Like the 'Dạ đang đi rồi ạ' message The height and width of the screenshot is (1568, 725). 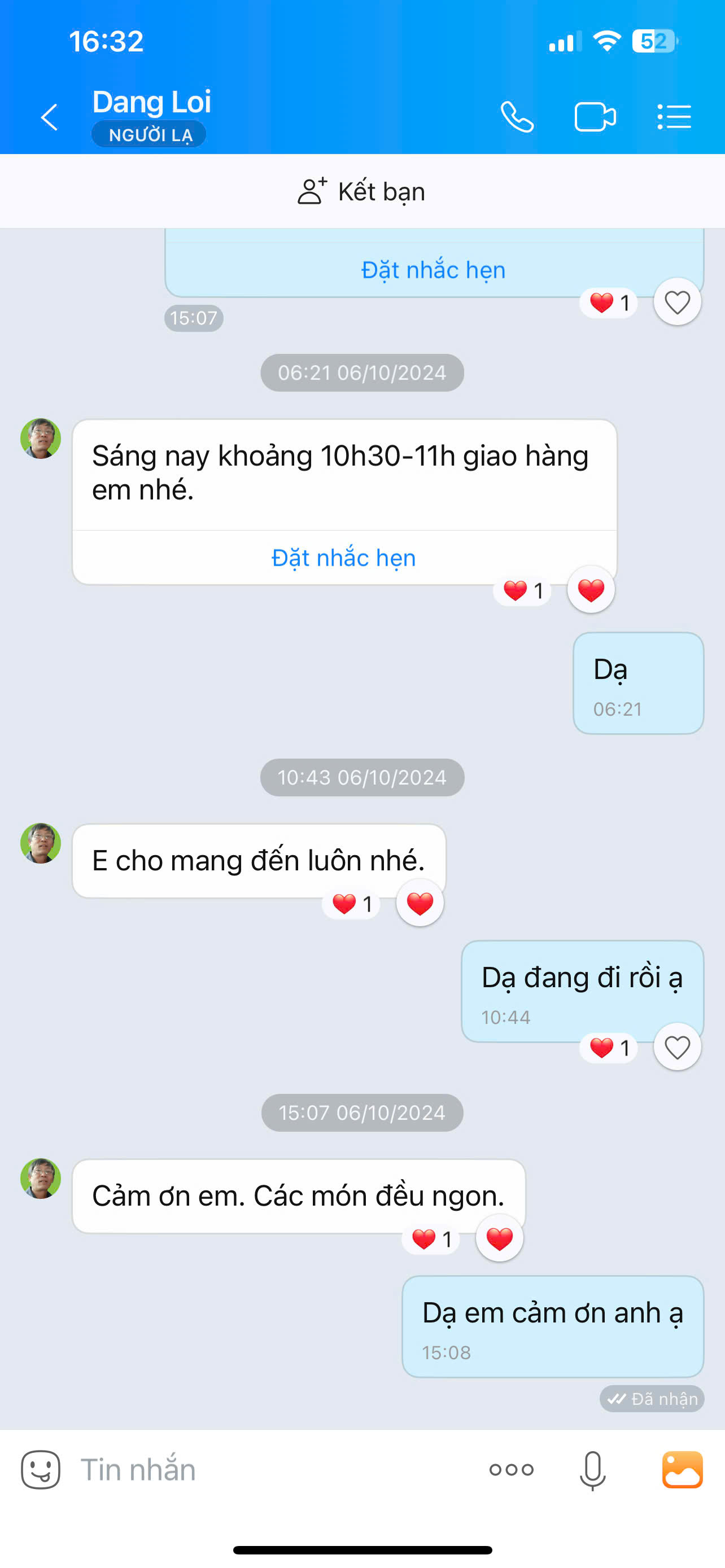[x=677, y=1048]
